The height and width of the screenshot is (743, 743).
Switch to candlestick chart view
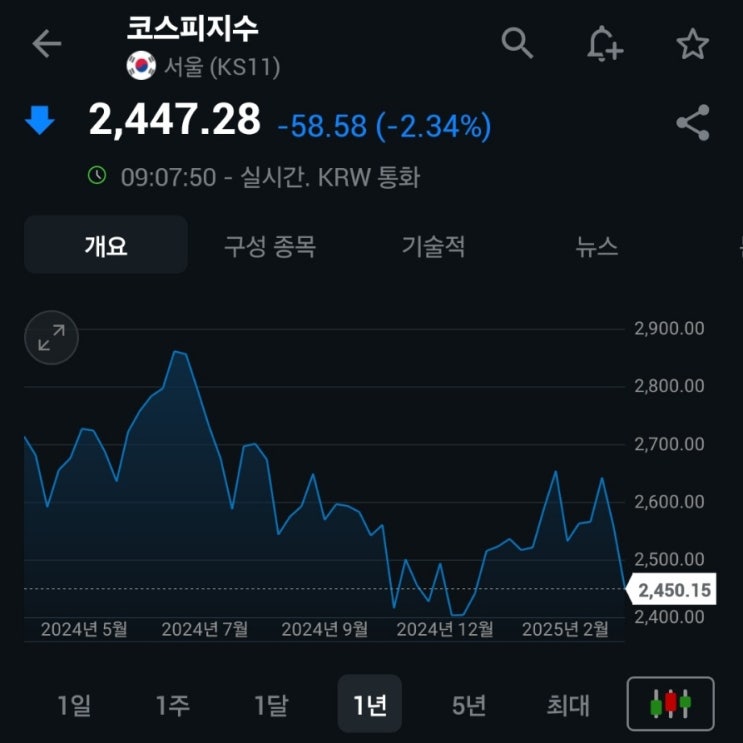point(670,704)
